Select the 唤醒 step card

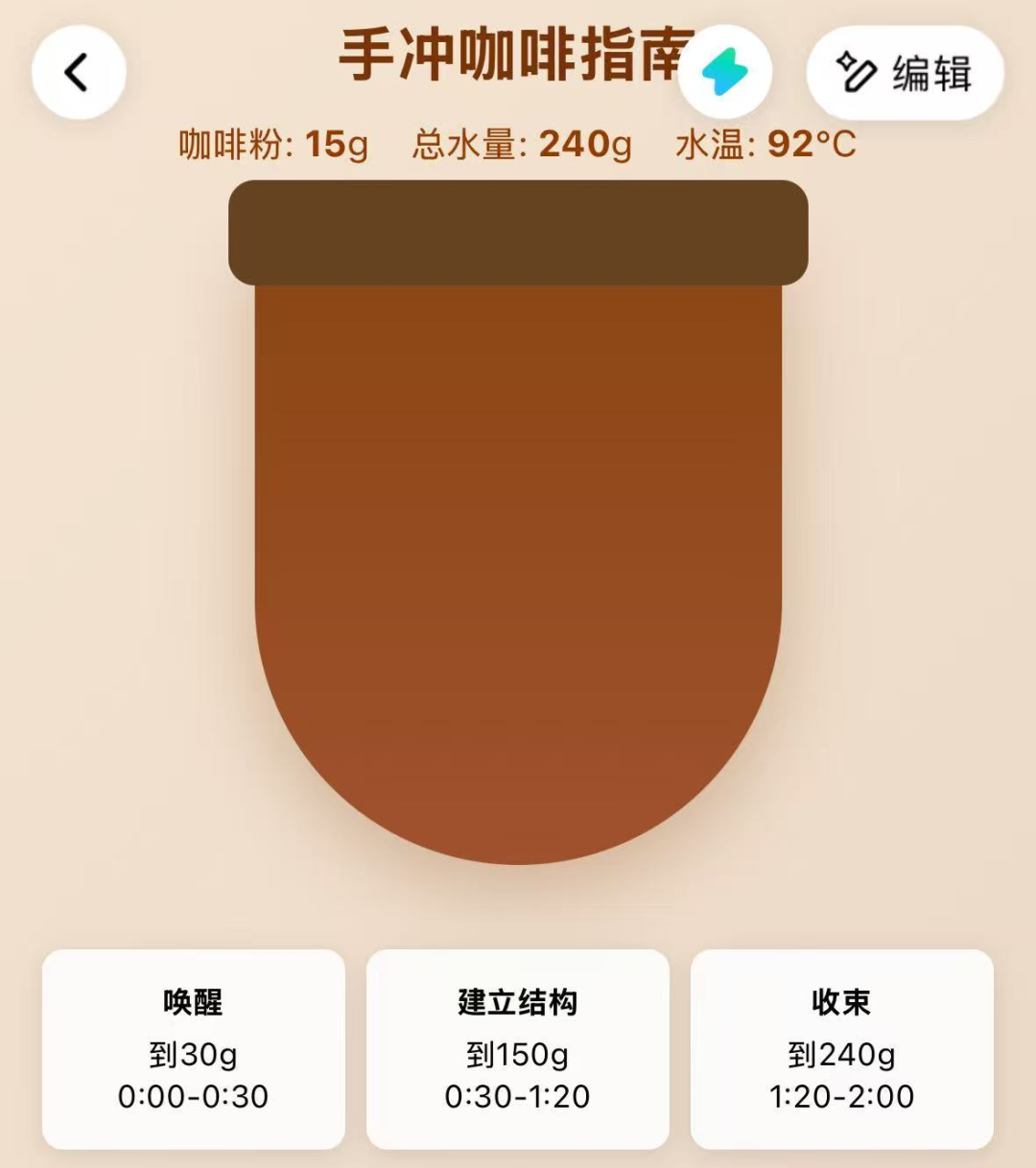tap(193, 1048)
